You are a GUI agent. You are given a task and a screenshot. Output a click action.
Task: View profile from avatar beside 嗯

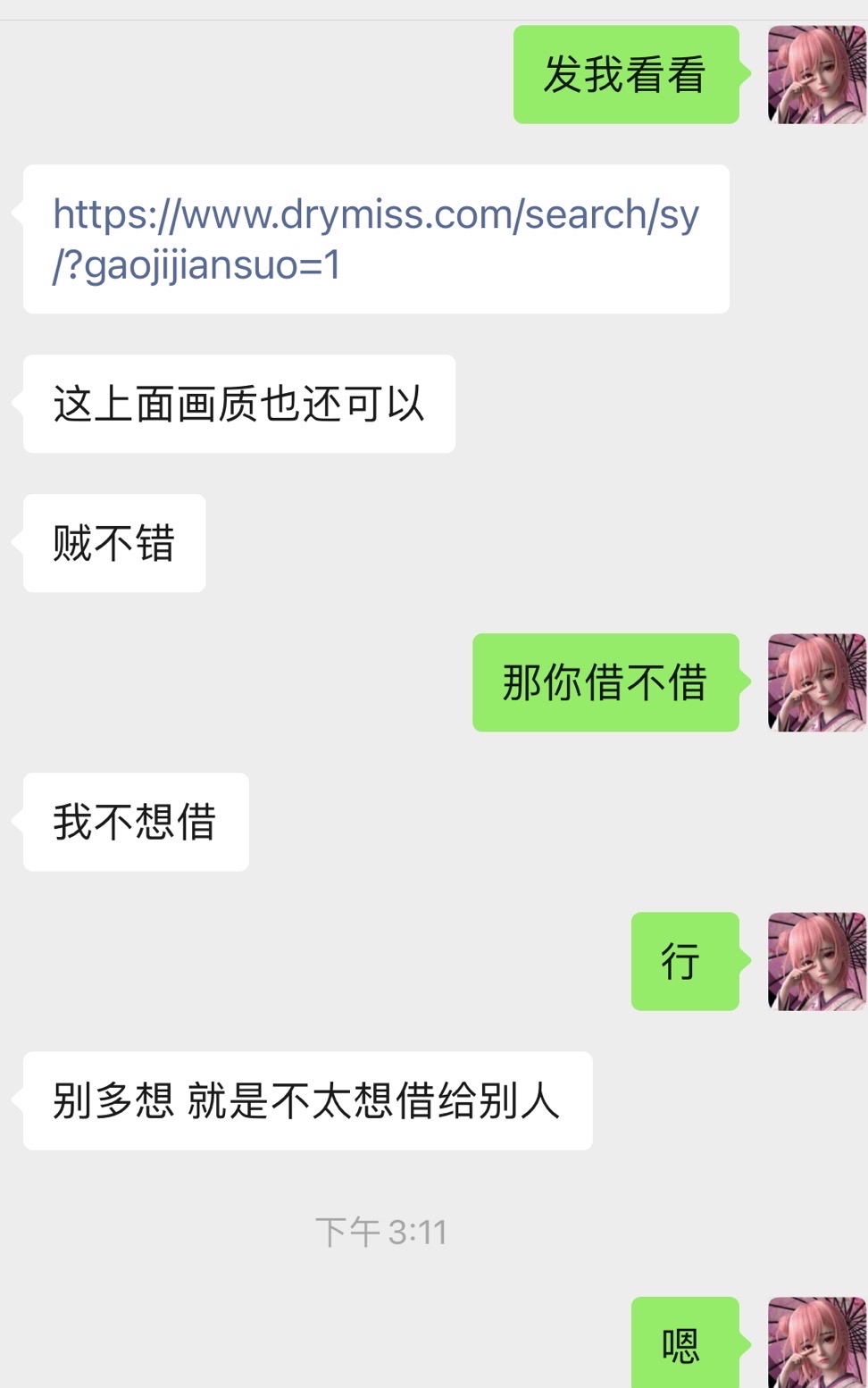[816, 1342]
